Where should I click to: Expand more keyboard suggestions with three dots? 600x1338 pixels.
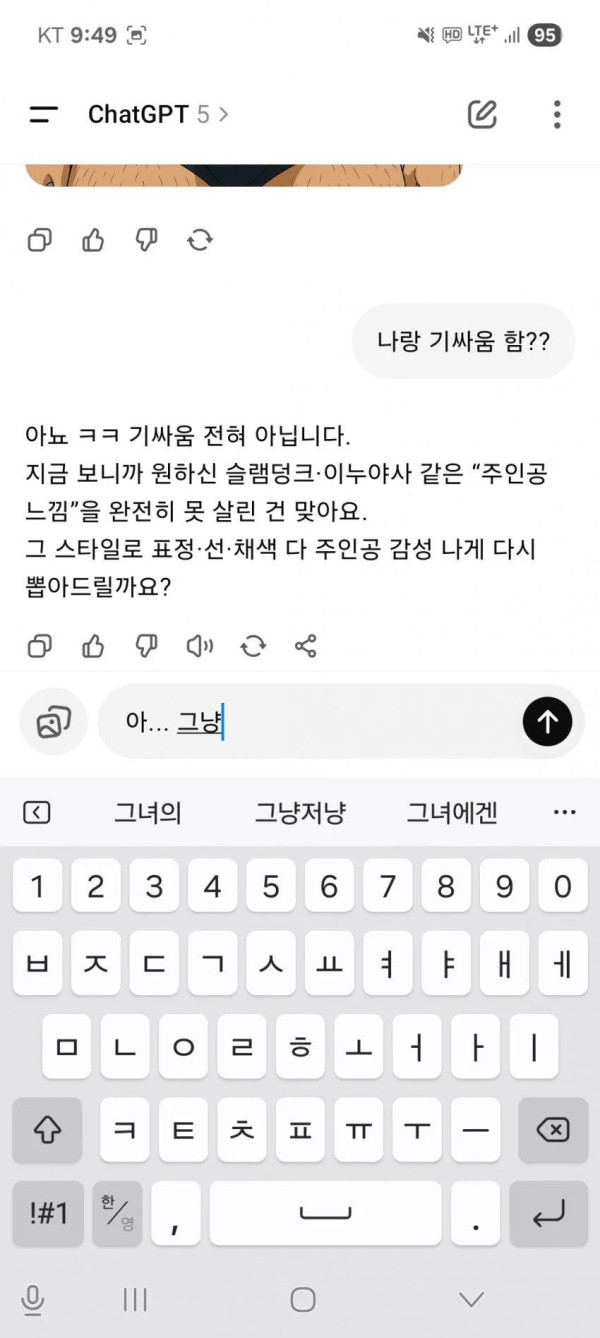pos(564,812)
